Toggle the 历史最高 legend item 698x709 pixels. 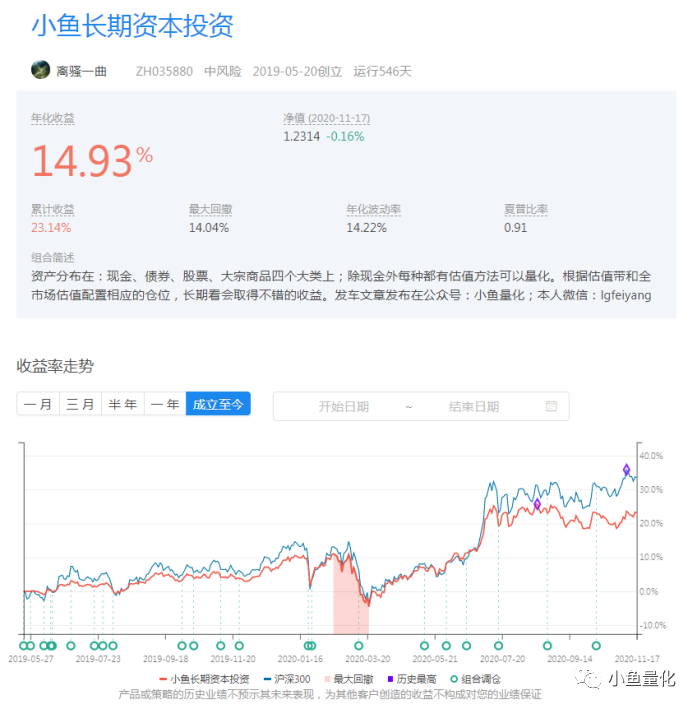[412, 679]
